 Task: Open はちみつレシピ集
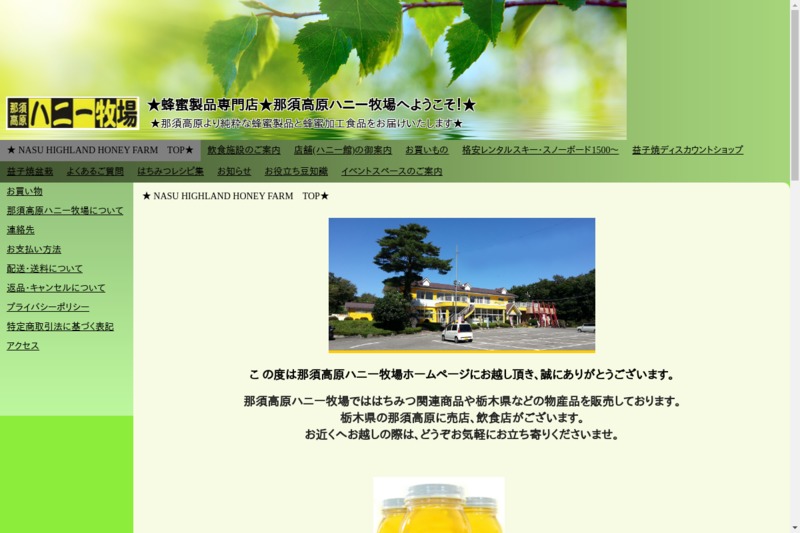click(170, 171)
